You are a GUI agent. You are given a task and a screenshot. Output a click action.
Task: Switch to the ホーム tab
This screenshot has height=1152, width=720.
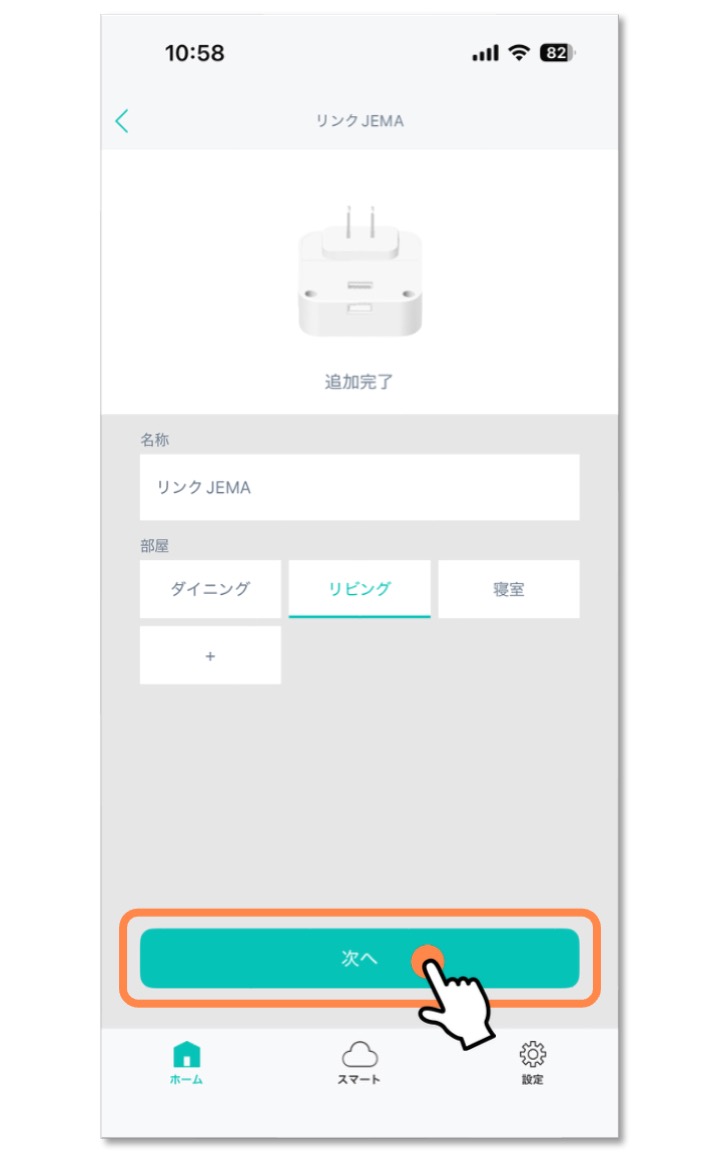click(187, 1063)
